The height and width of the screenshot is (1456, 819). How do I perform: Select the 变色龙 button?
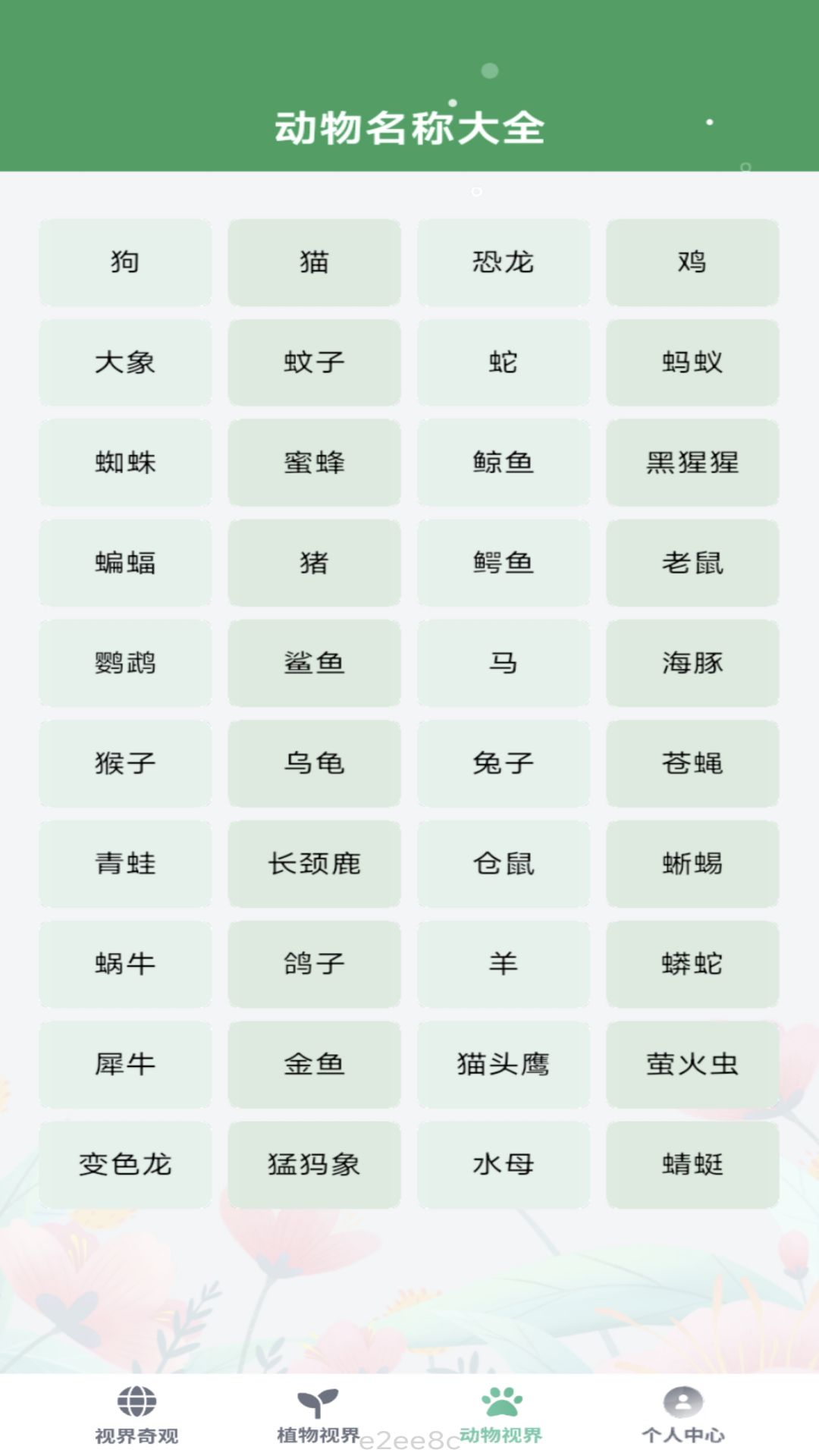coord(125,1164)
